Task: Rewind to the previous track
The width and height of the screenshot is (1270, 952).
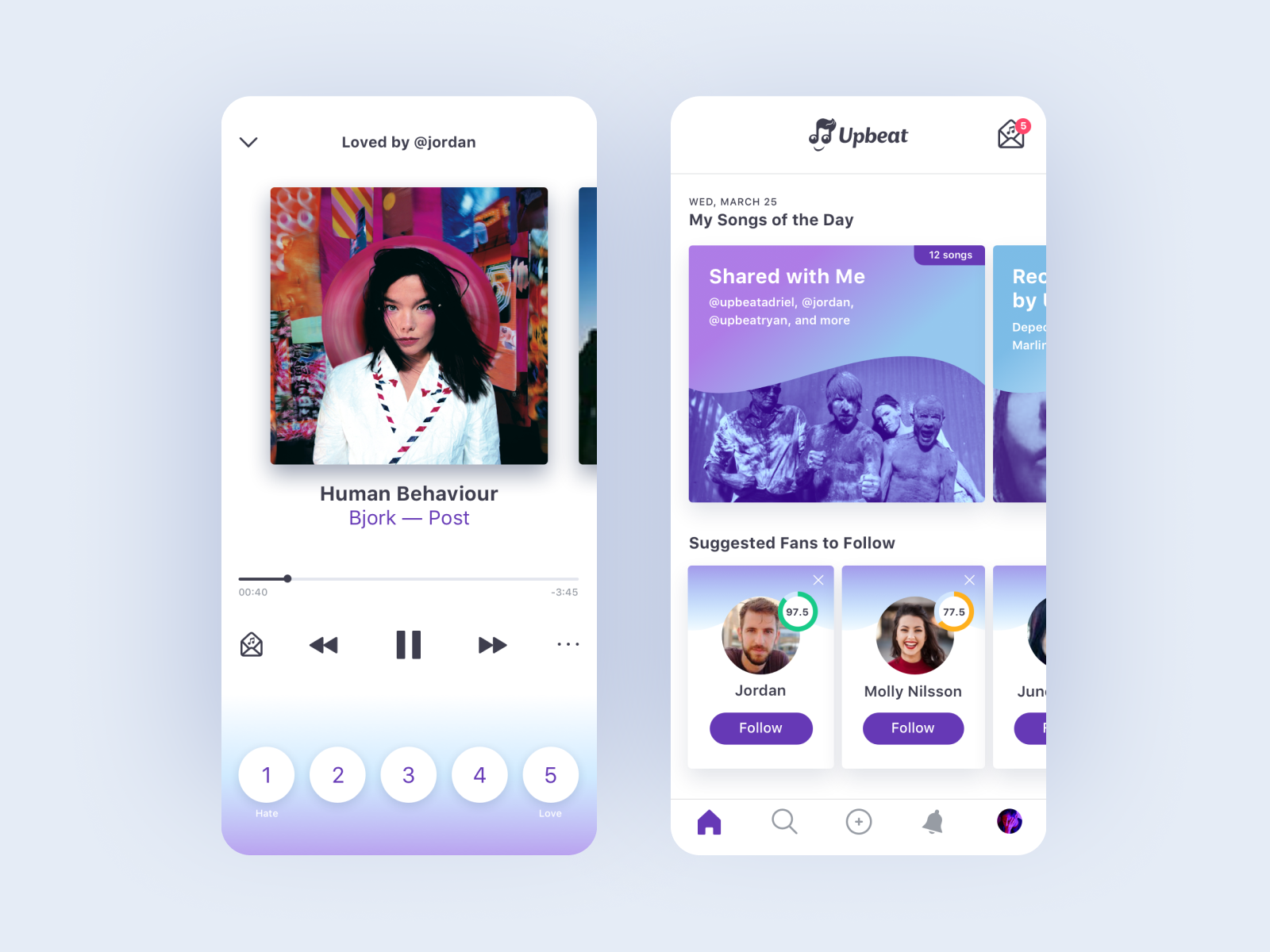Action: (x=323, y=645)
